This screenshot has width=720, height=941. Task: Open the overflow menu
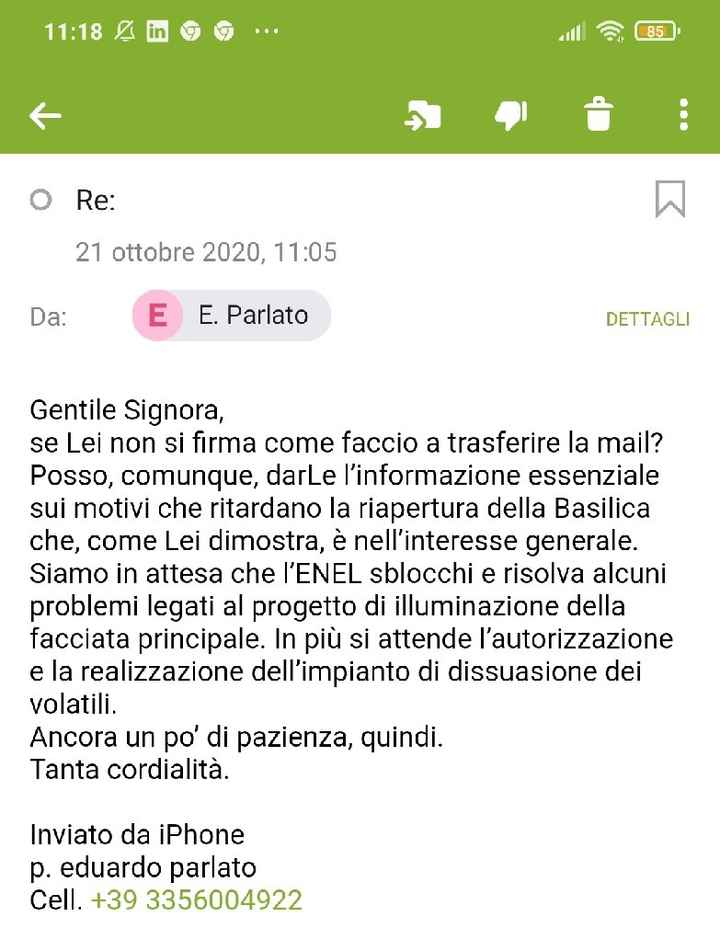(x=684, y=116)
